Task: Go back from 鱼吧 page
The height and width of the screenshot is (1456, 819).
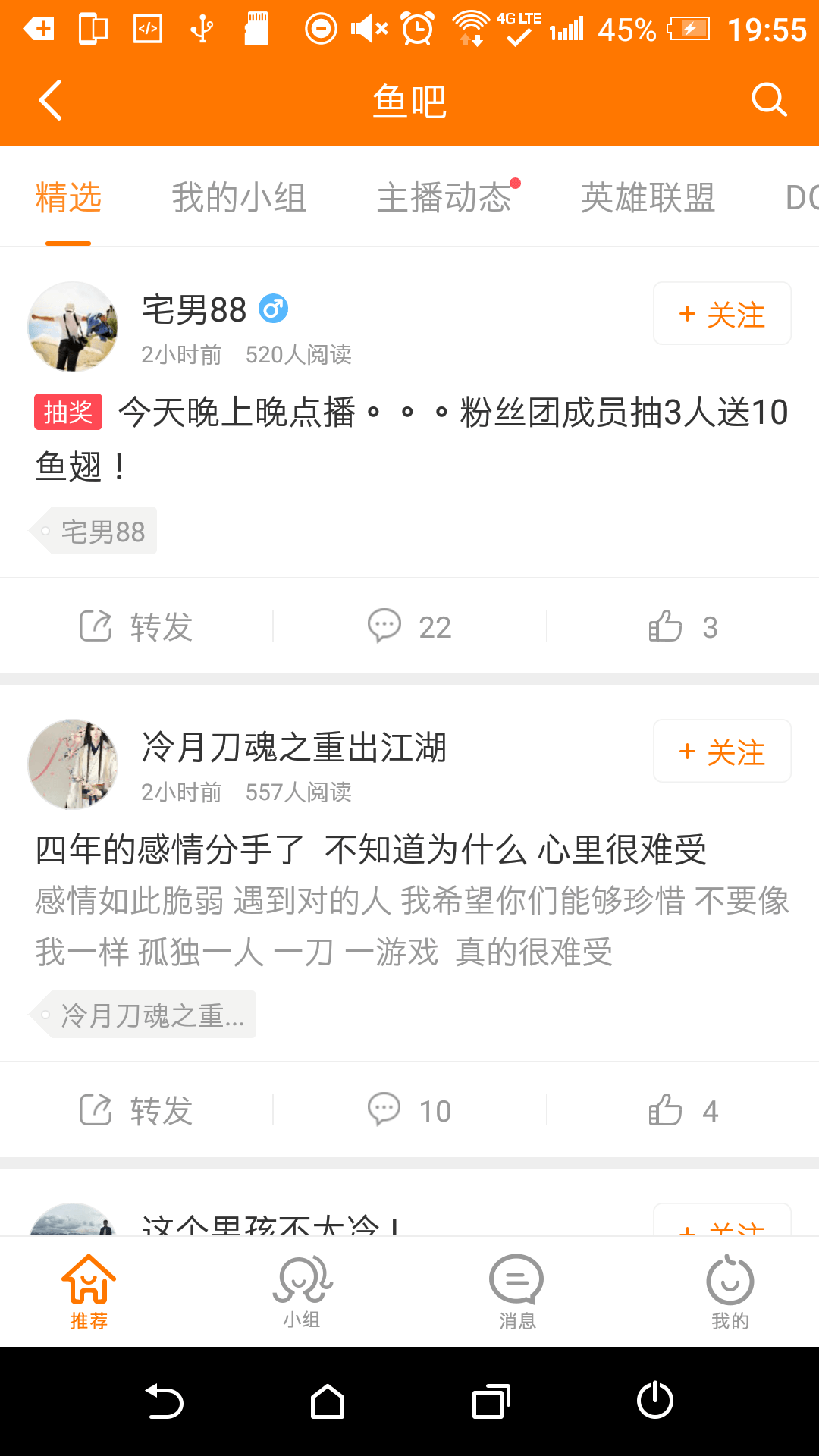Action: tap(50, 100)
